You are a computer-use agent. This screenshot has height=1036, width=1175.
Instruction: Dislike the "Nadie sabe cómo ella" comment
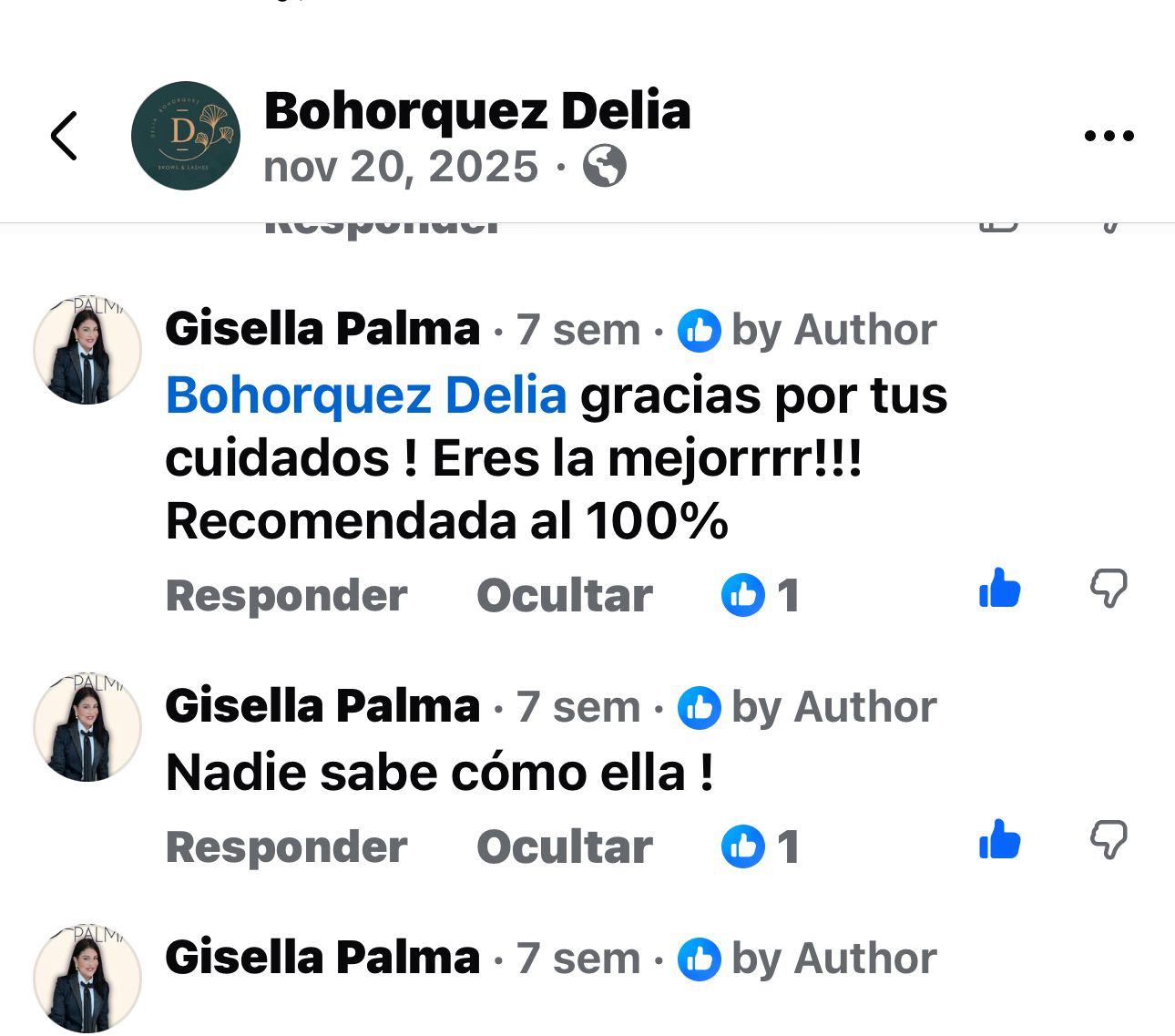pos(1109,840)
